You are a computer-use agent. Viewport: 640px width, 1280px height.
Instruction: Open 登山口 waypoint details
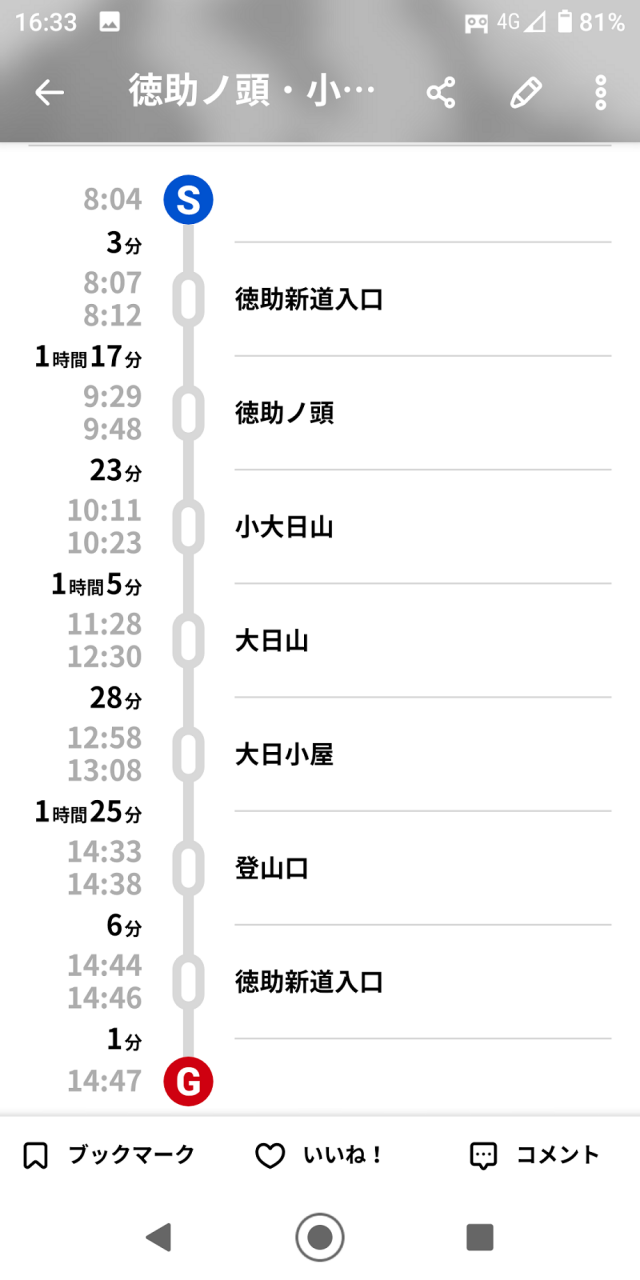[272, 869]
